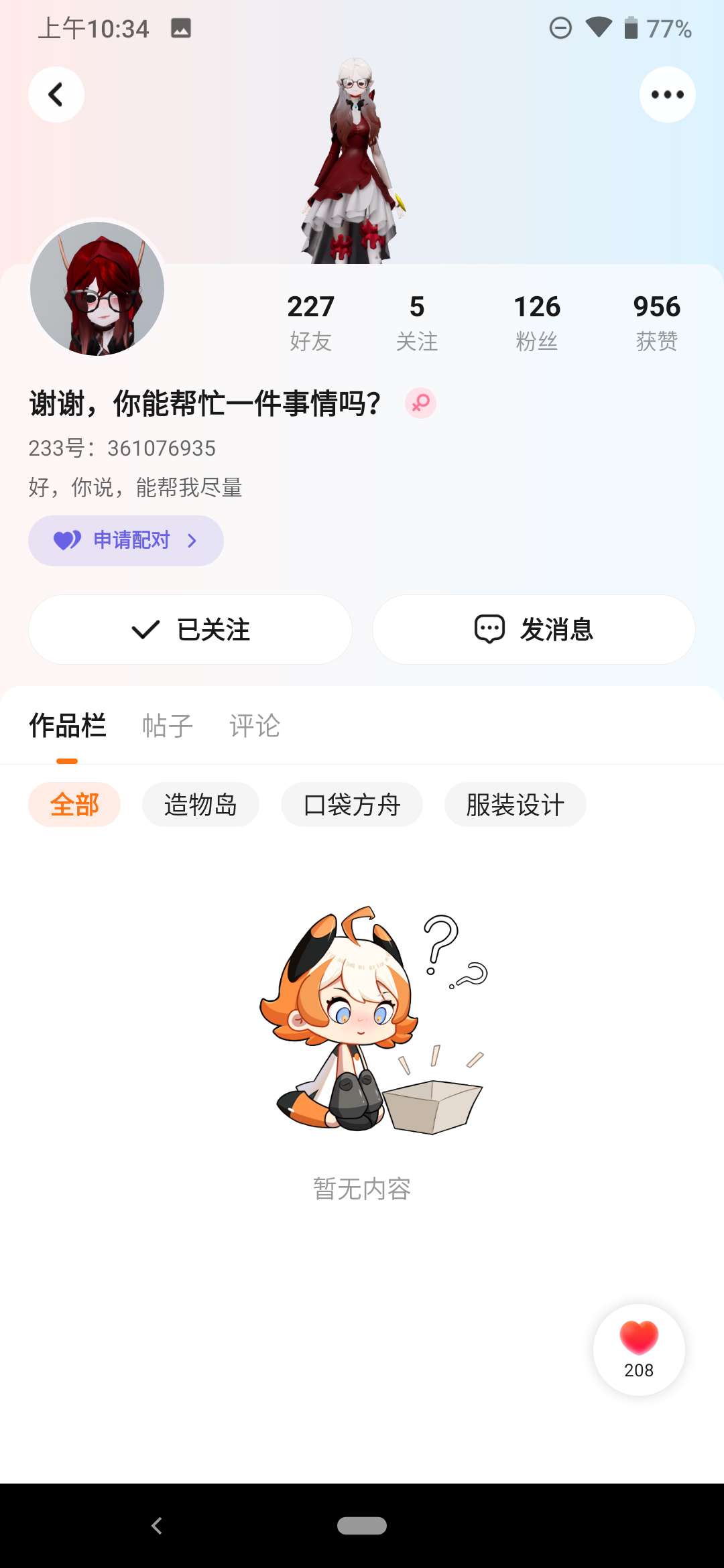Tap the system back button in navigation bar

pos(157,1526)
